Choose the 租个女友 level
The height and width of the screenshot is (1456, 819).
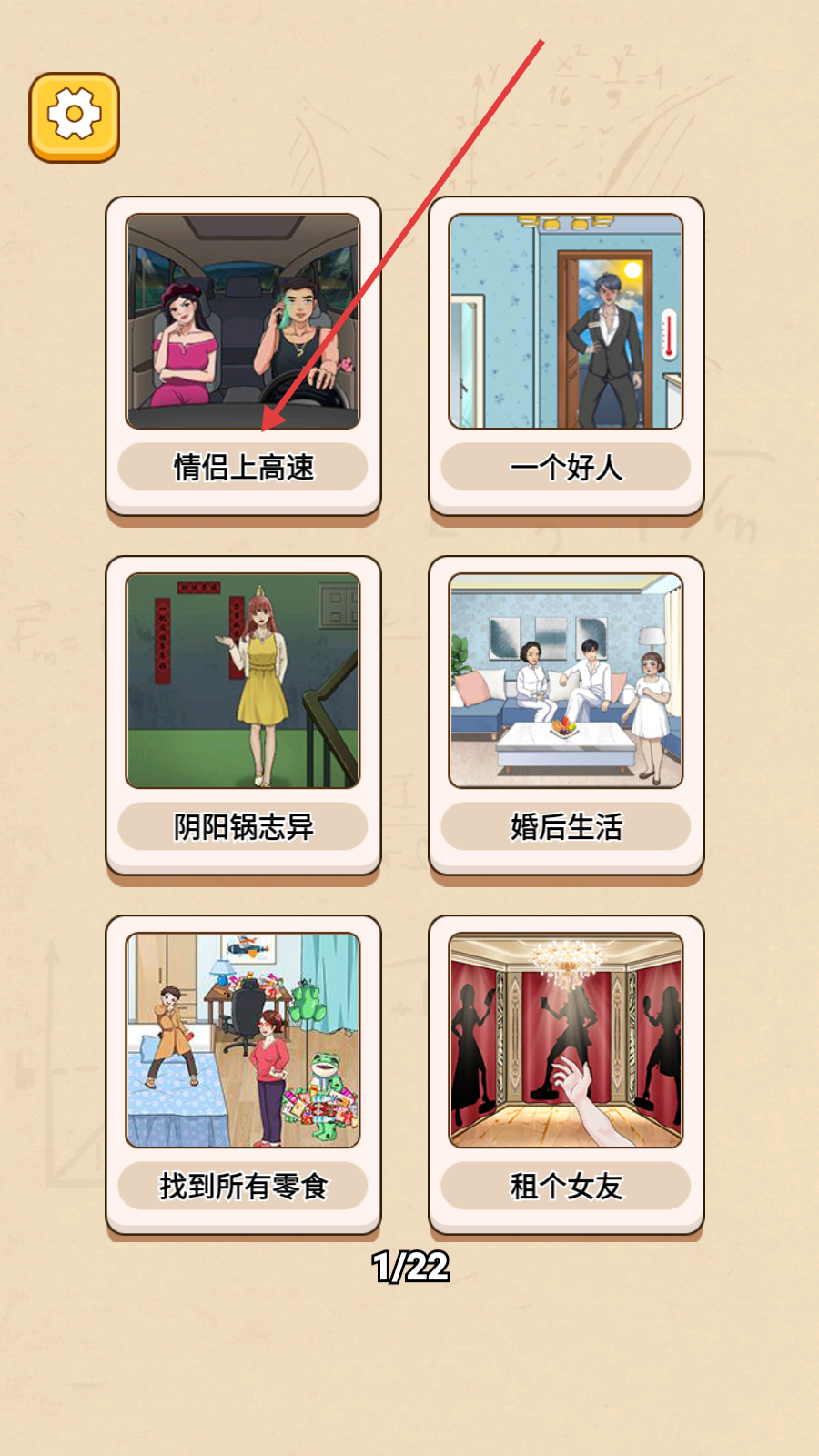point(566,1075)
